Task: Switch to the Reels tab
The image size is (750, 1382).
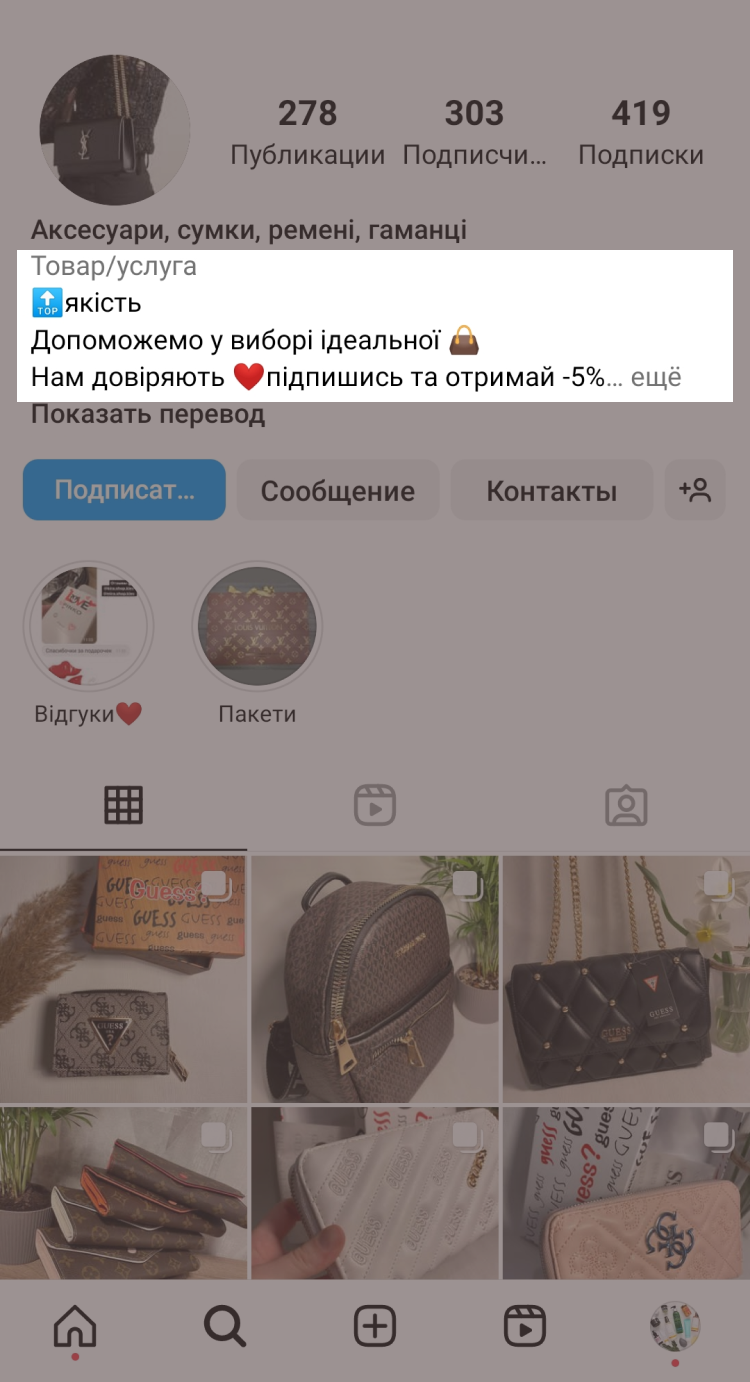Action: pos(375,805)
